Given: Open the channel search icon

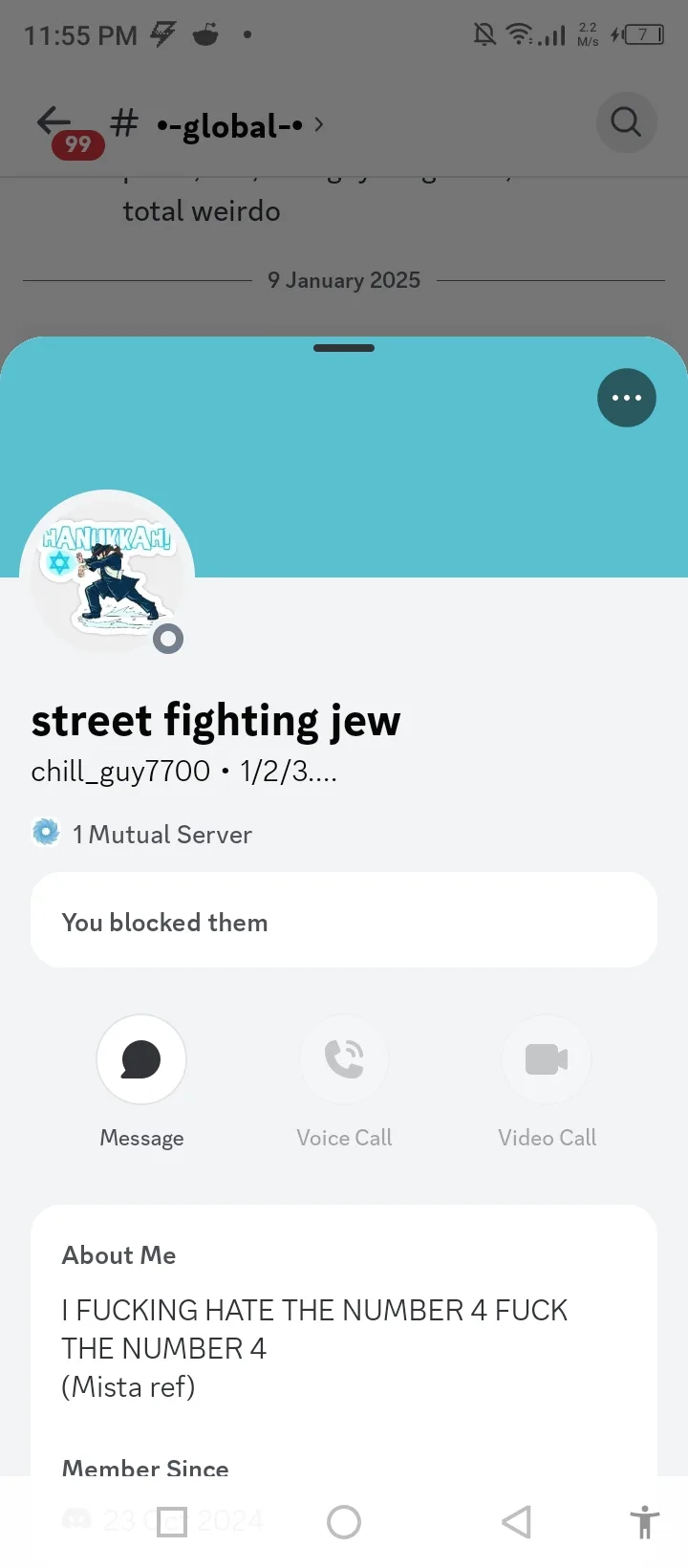Looking at the screenshot, I should click(x=626, y=122).
